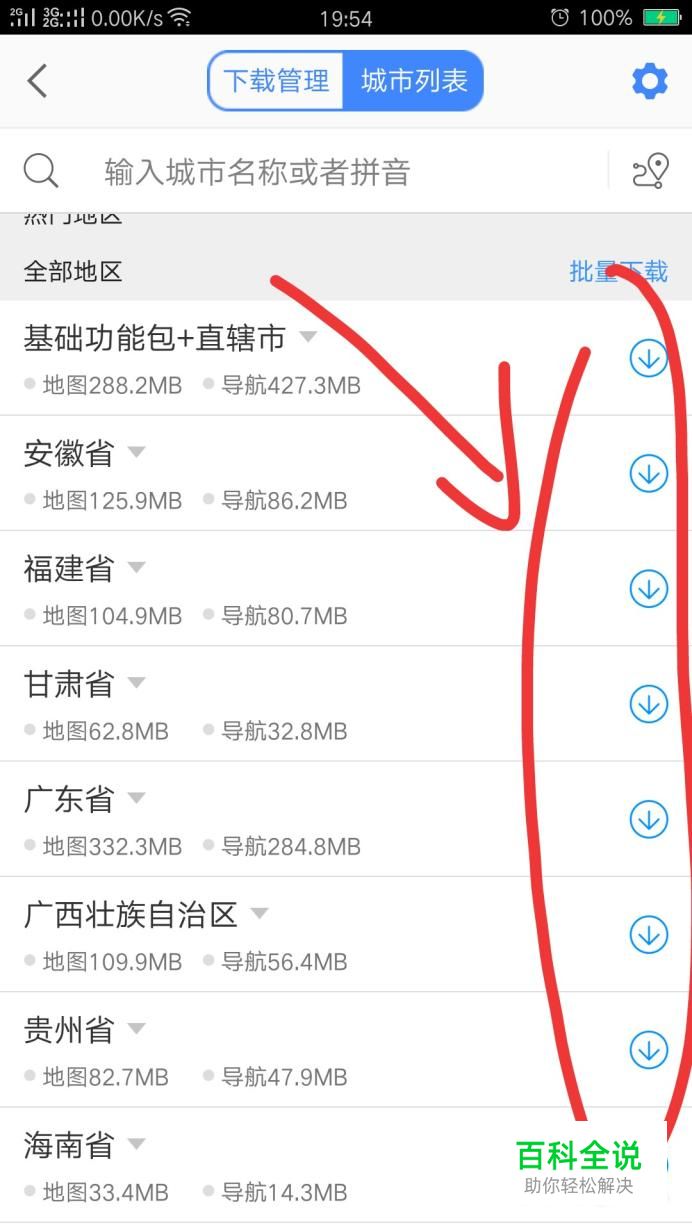Download the 贵州省 map
The width and height of the screenshot is (692, 1230).
[x=648, y=1050]
